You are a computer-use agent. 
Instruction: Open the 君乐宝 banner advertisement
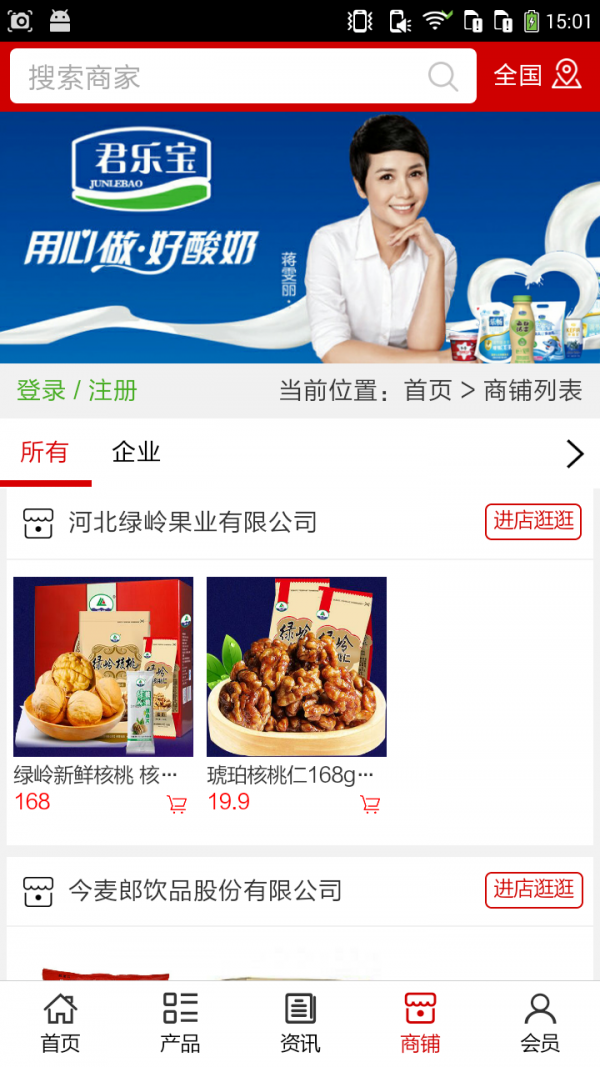300,237
